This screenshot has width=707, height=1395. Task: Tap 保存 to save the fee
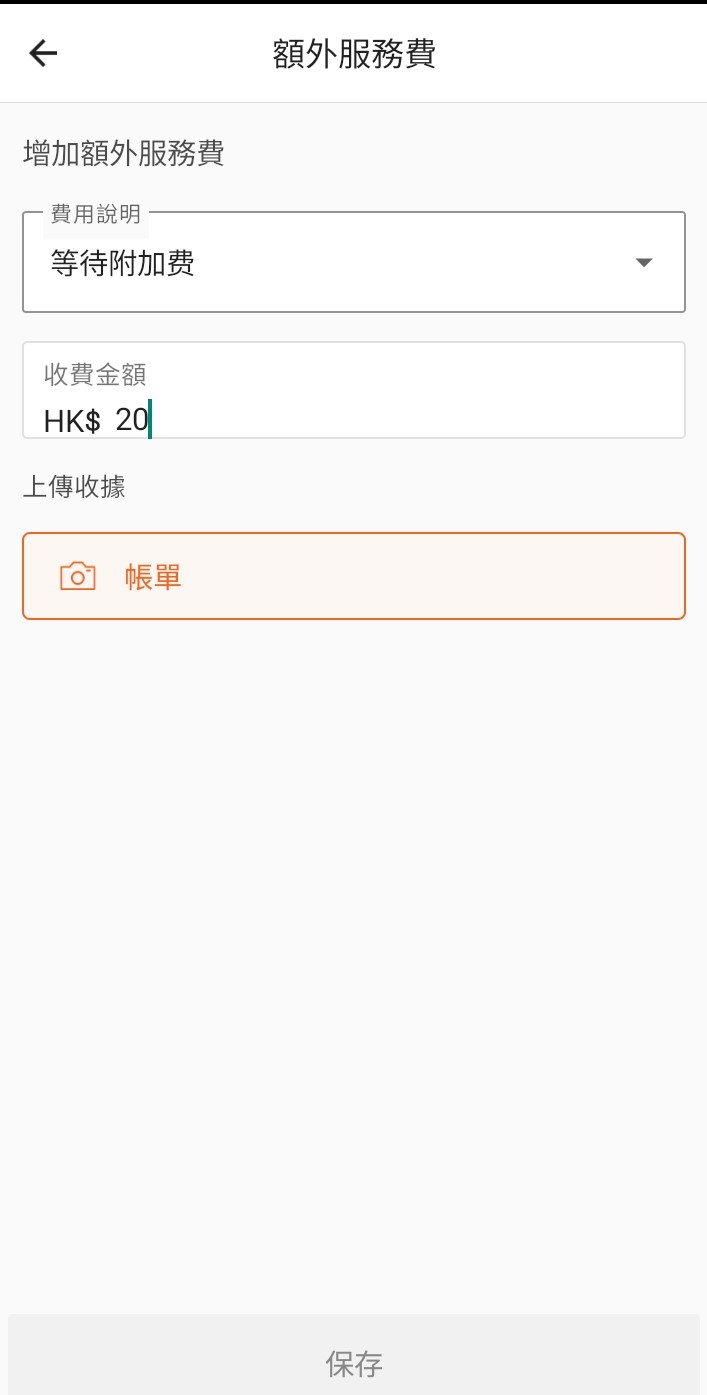[353, 1362]
